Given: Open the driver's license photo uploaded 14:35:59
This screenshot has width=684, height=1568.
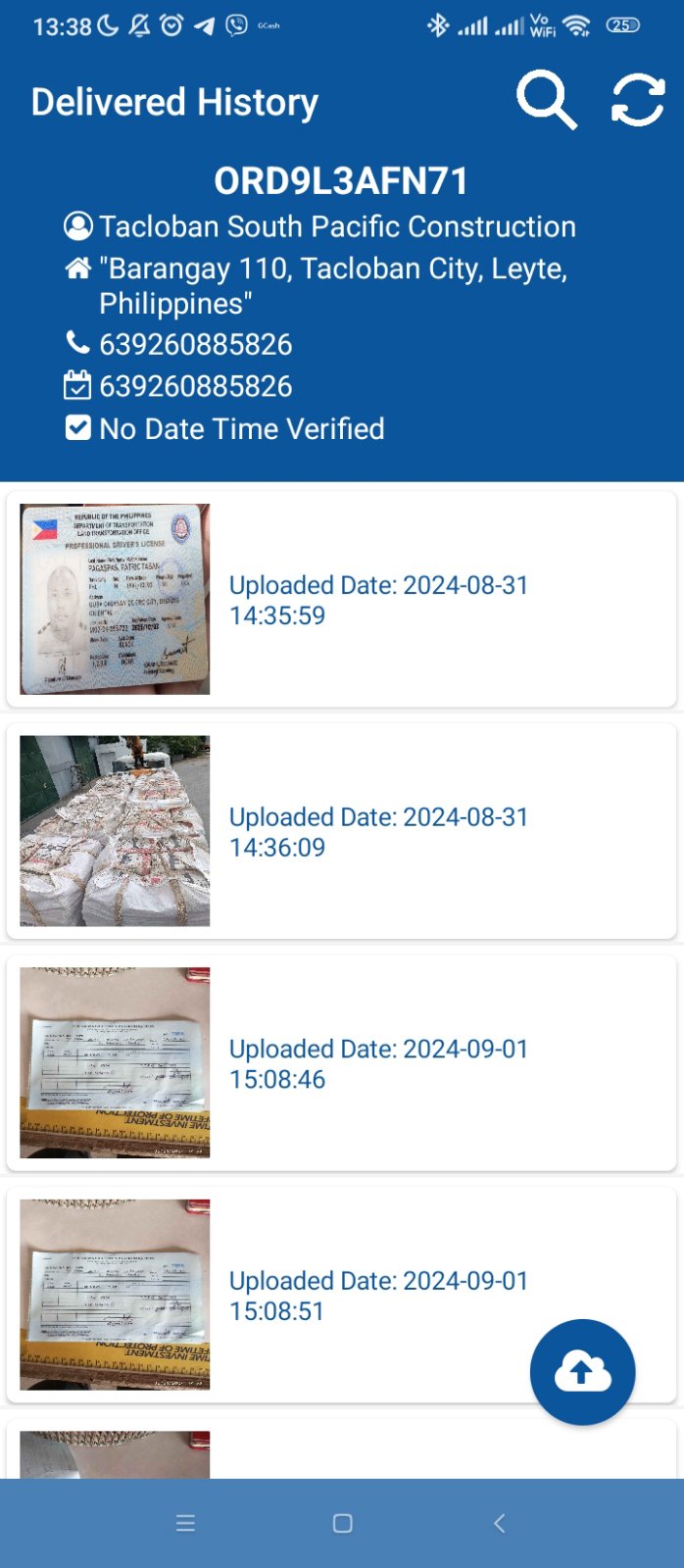Looking at the screenshot, I should pyautogui.click(x=115, y=600).
